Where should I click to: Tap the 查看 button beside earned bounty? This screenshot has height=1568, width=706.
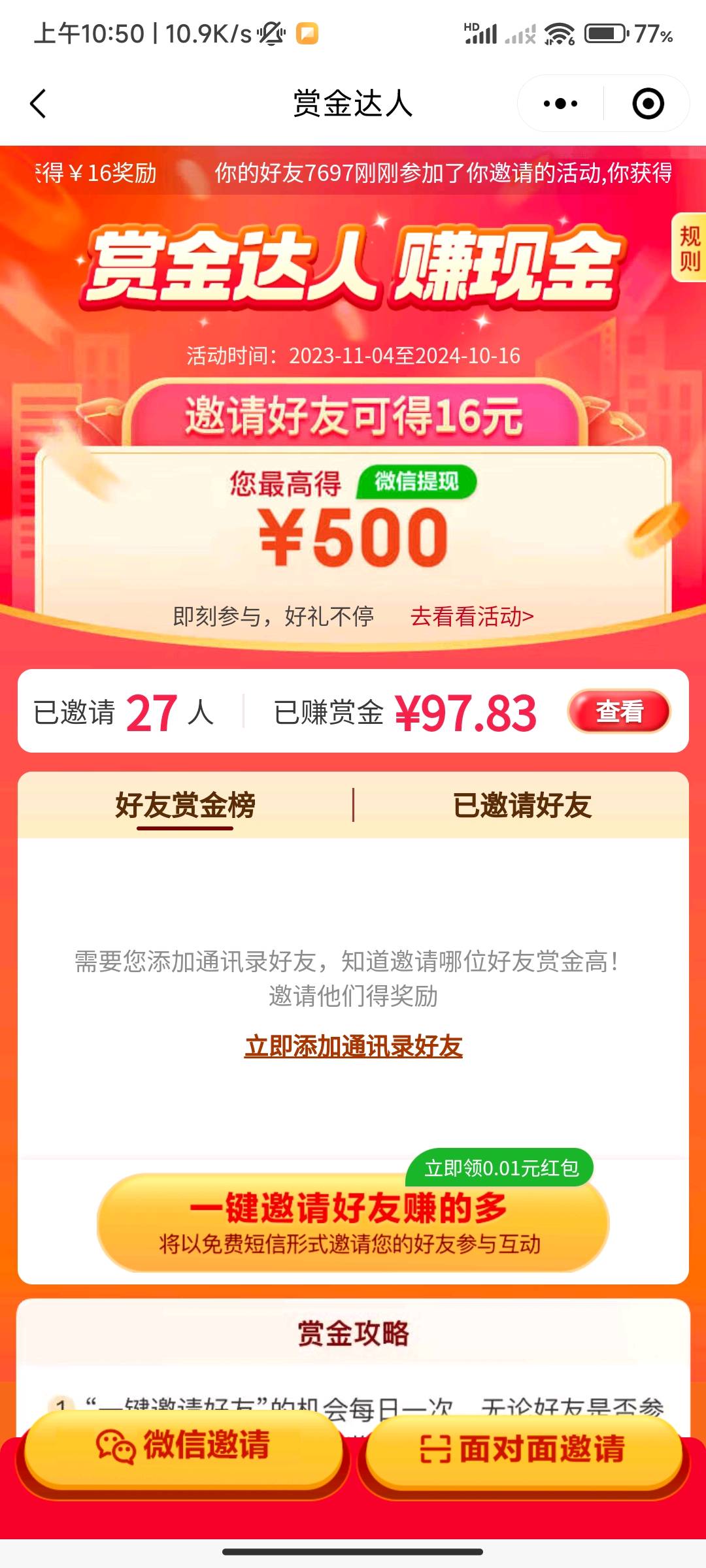(619, 711)
